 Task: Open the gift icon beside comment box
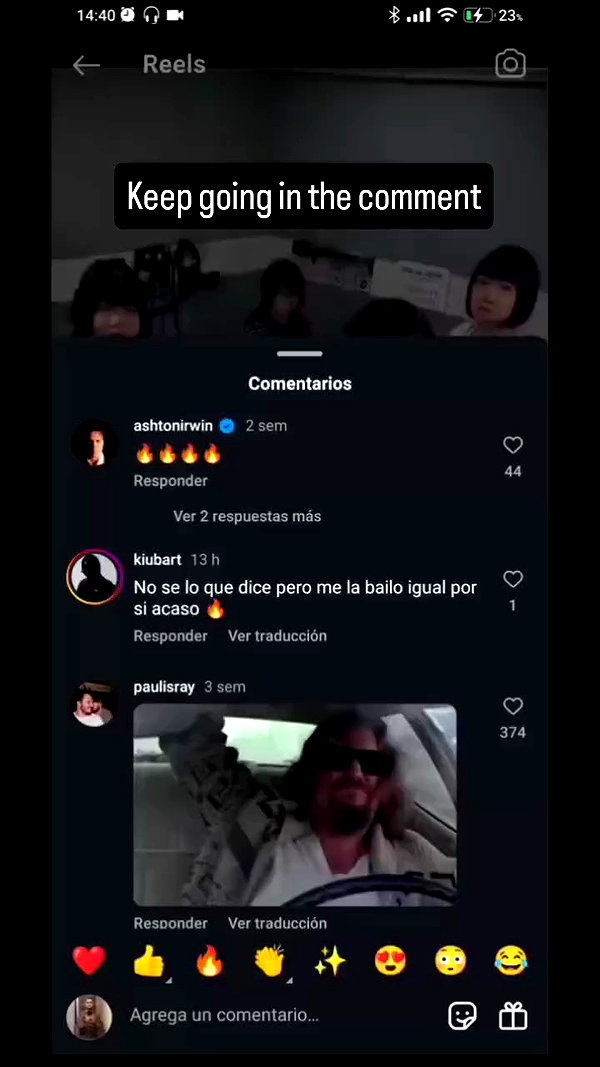514,1017
